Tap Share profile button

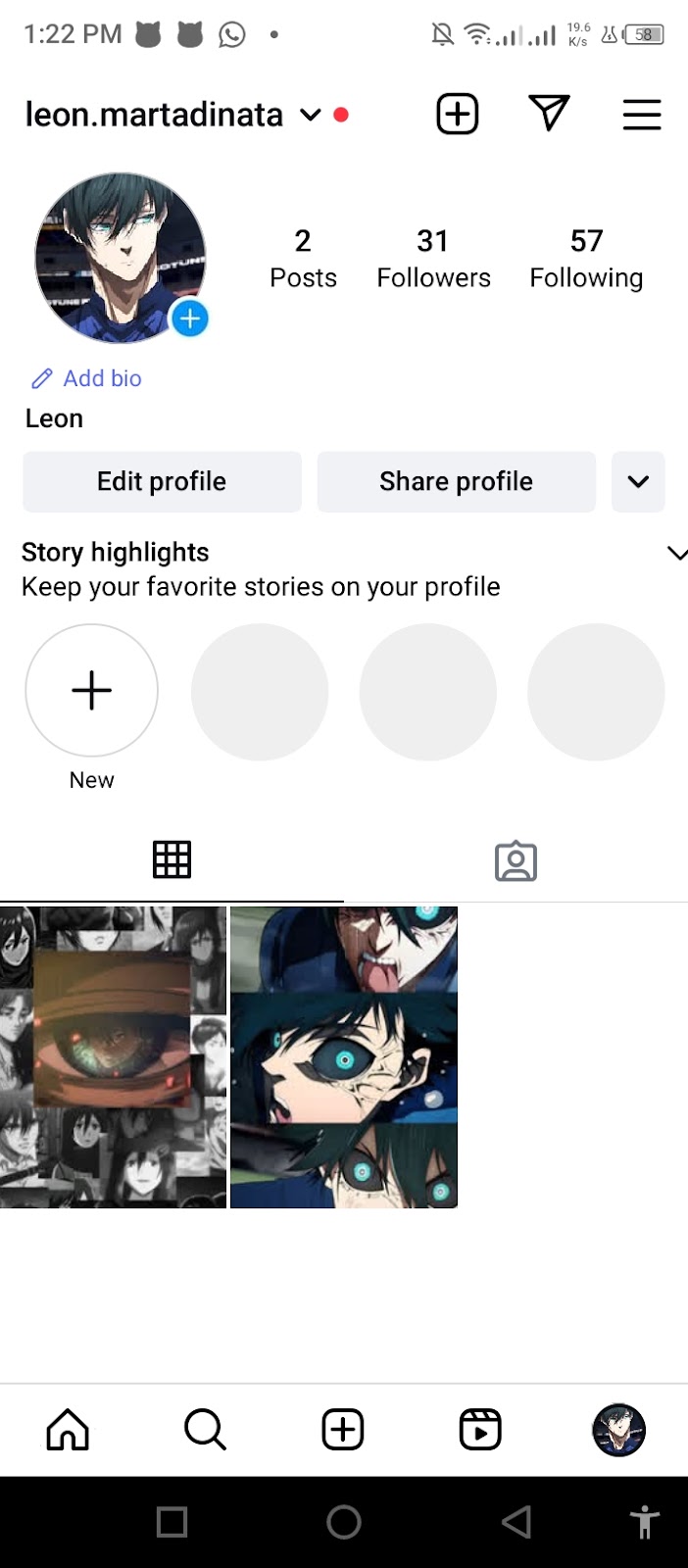456,481
